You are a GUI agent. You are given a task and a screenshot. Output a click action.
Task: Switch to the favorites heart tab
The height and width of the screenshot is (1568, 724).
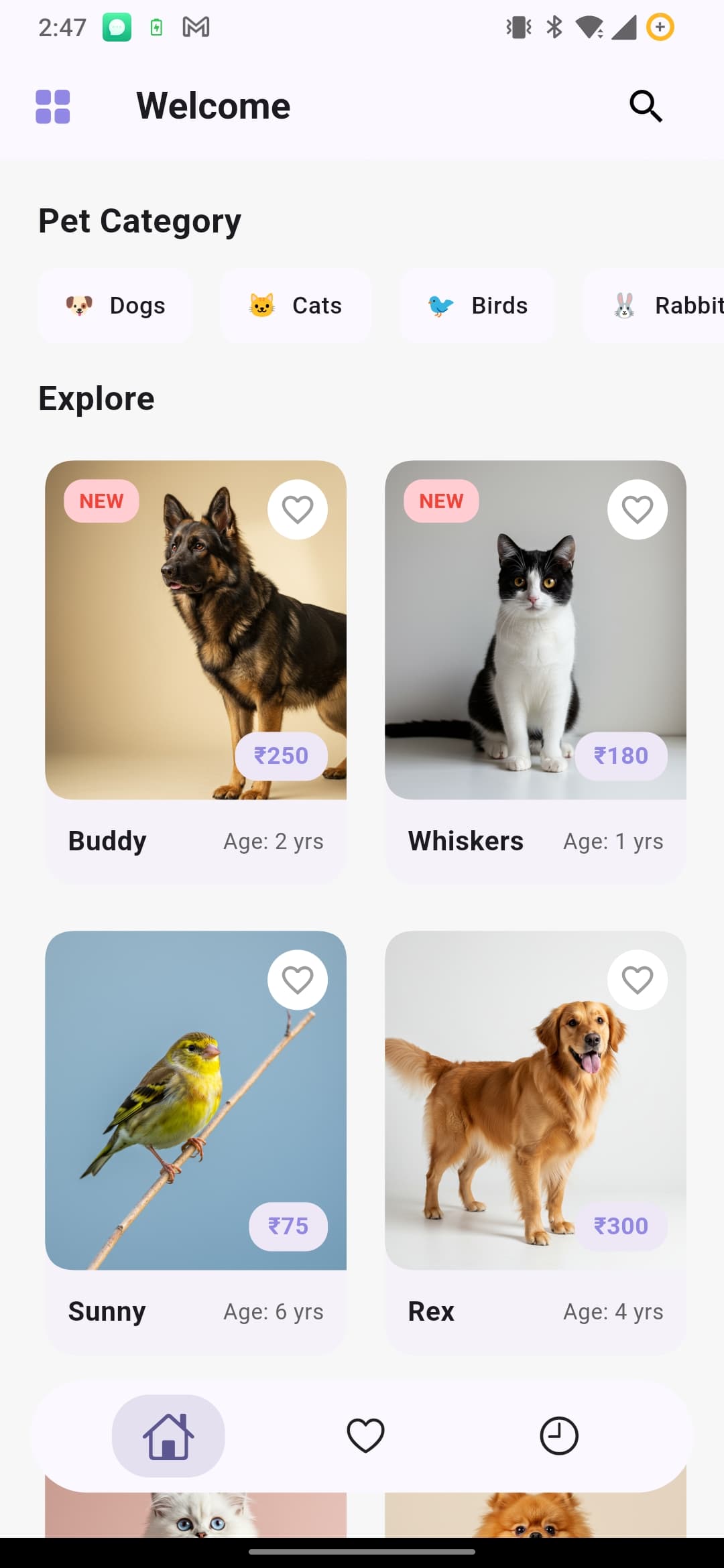(365, 1436)
